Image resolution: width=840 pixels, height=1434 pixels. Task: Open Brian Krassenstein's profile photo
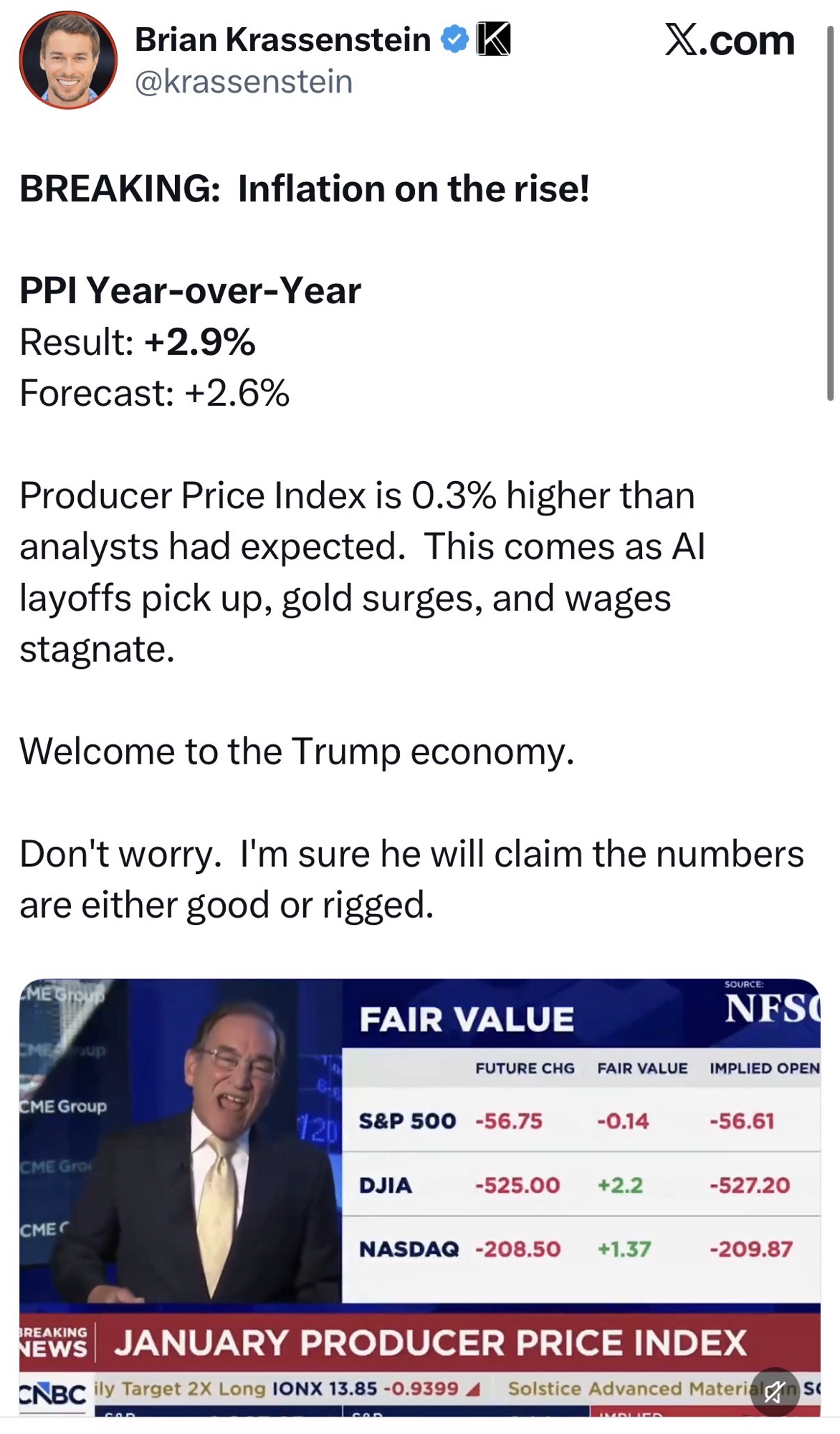(x=68, y=60)
